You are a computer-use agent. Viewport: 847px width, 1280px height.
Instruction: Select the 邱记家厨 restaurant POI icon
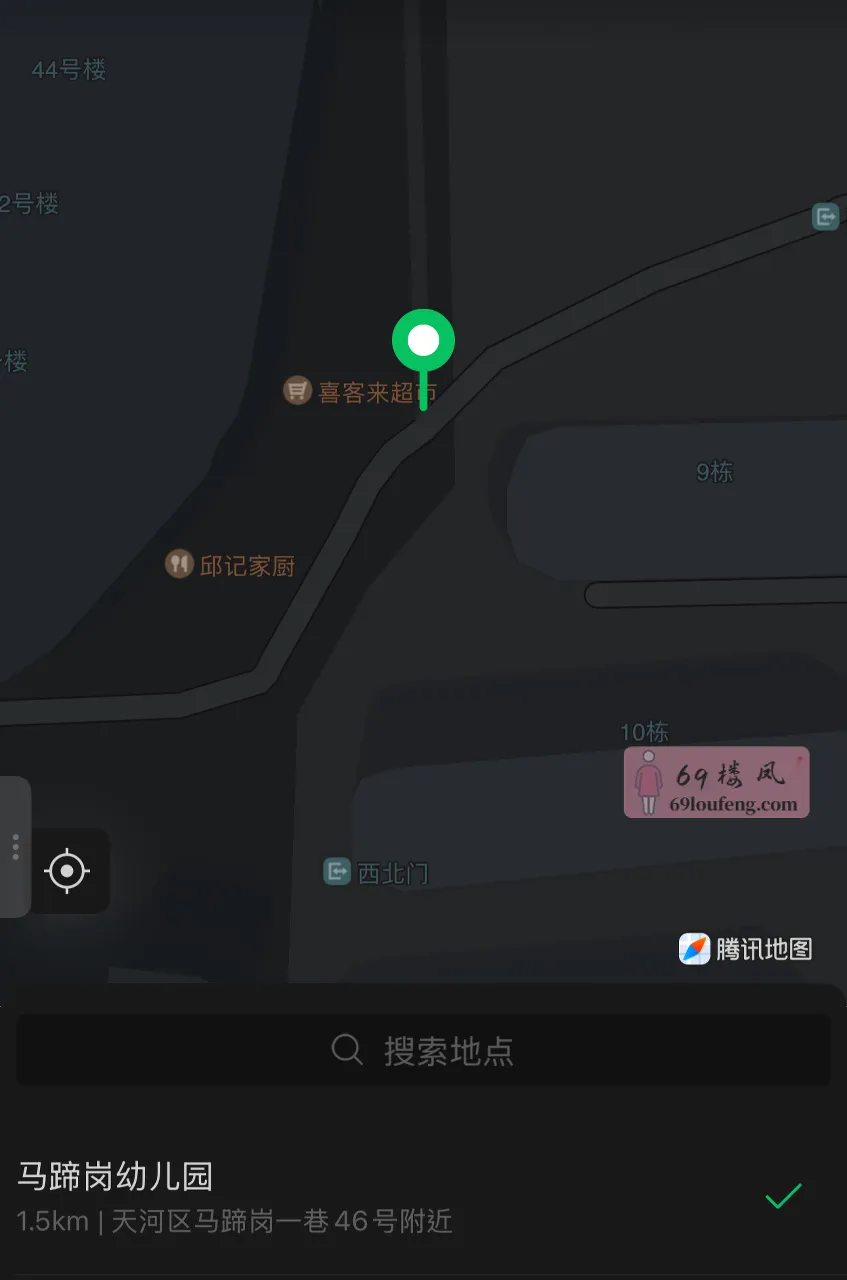tap(178, 565)
